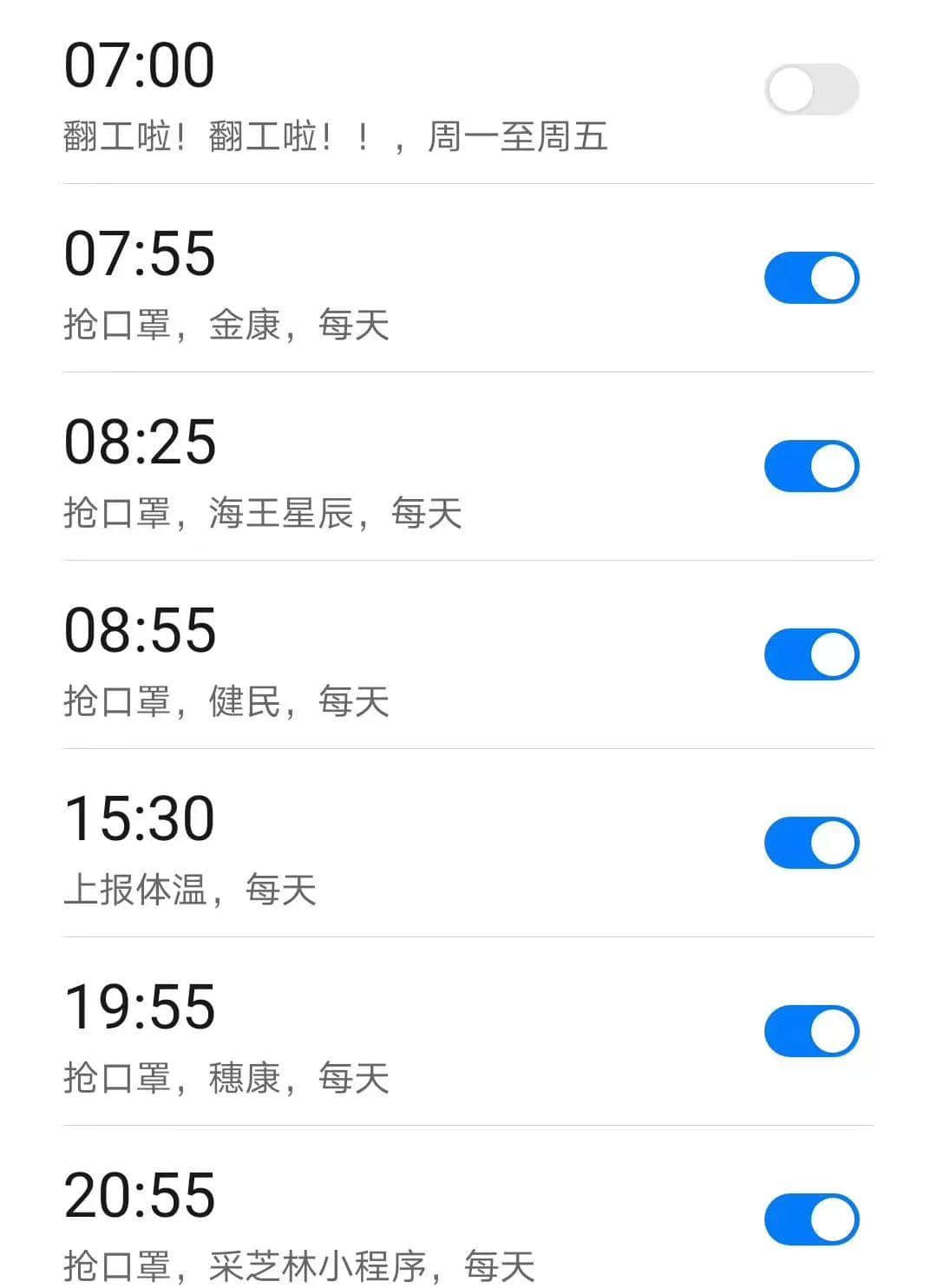Disable the 07:55 抢口罩 金康 alarm
Viewport: 937px width, 1288px height.
[x=809, y=278]
